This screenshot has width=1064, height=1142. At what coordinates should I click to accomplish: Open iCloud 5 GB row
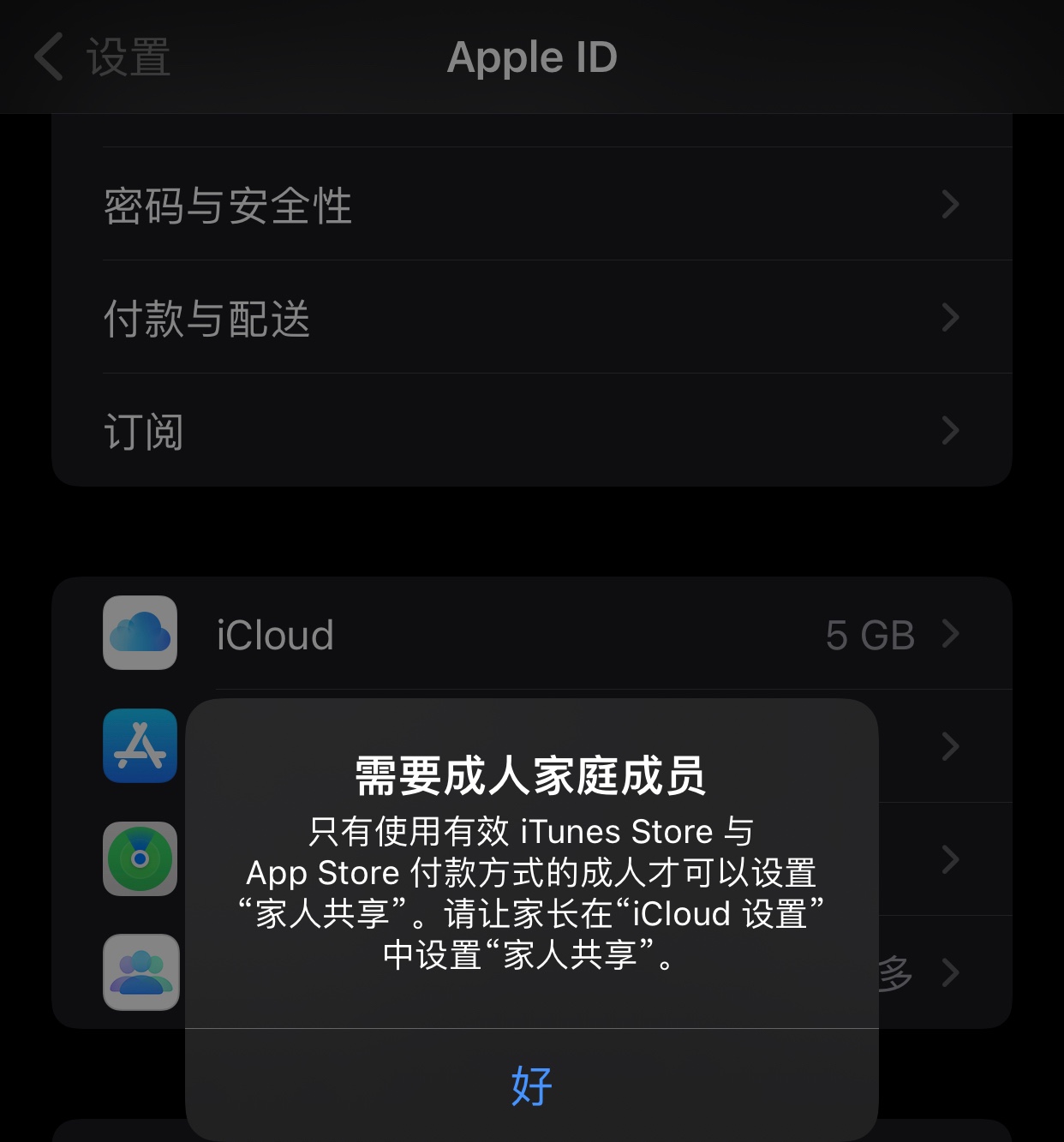pos(531,635)
